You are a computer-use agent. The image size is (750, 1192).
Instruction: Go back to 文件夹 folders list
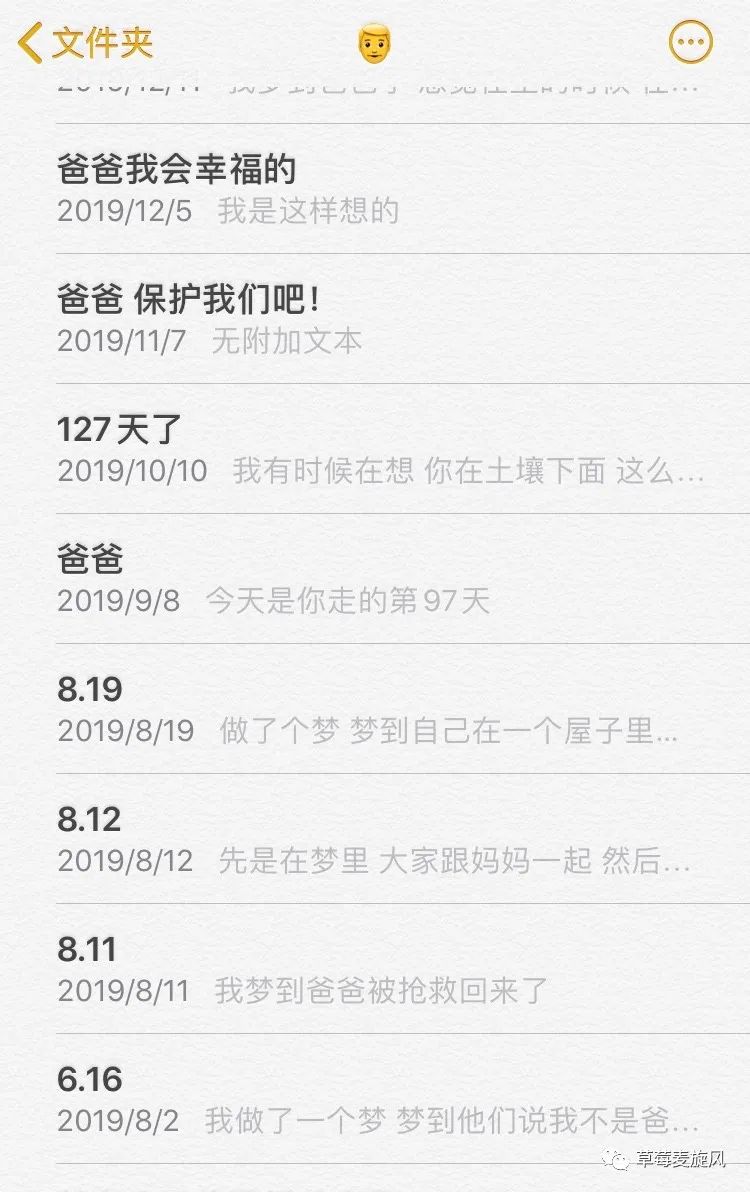[86, 43]
